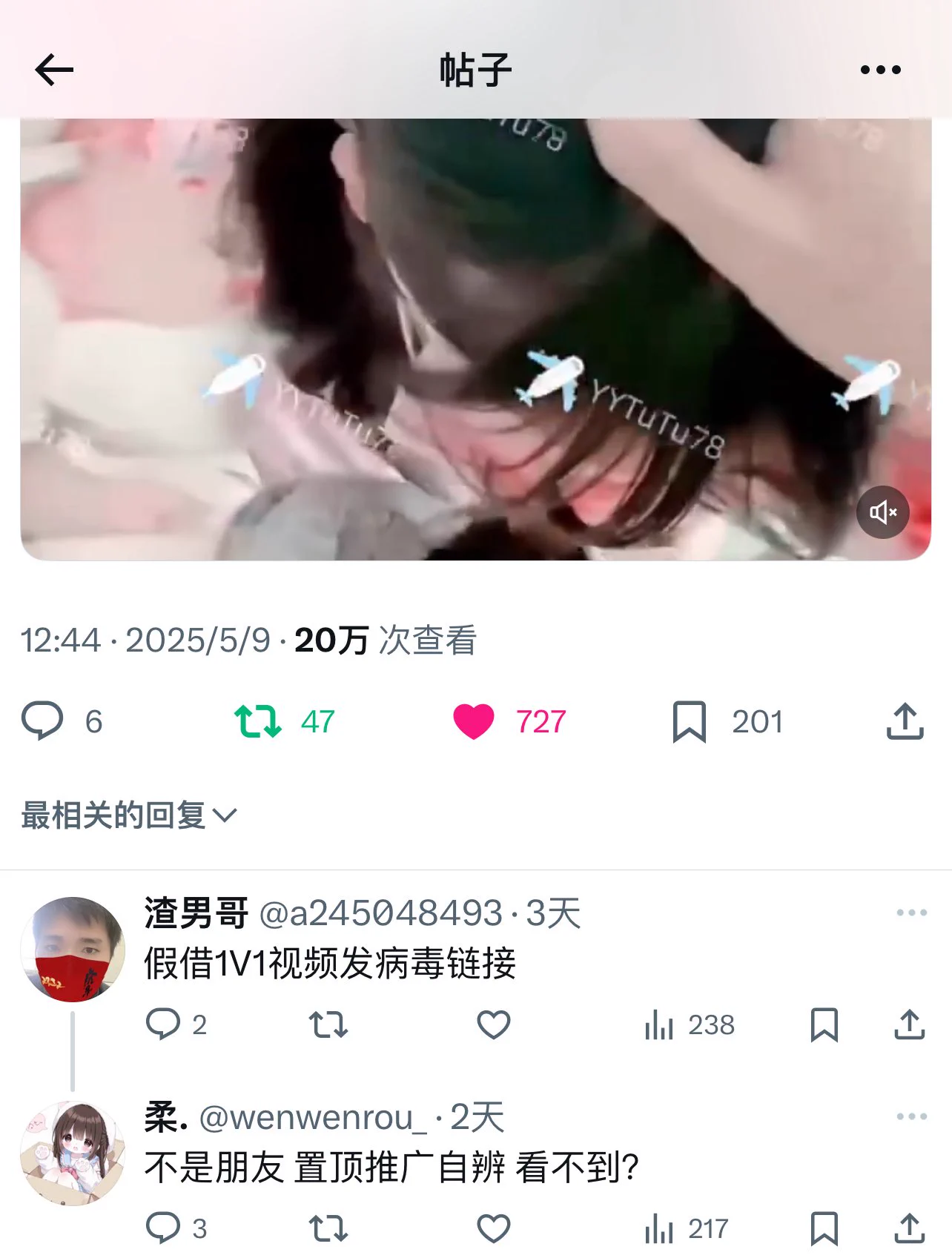This screenshot has height=1258, width=952.
Task: Open more options on 渣男哥's reply
Action: (911, 913)
